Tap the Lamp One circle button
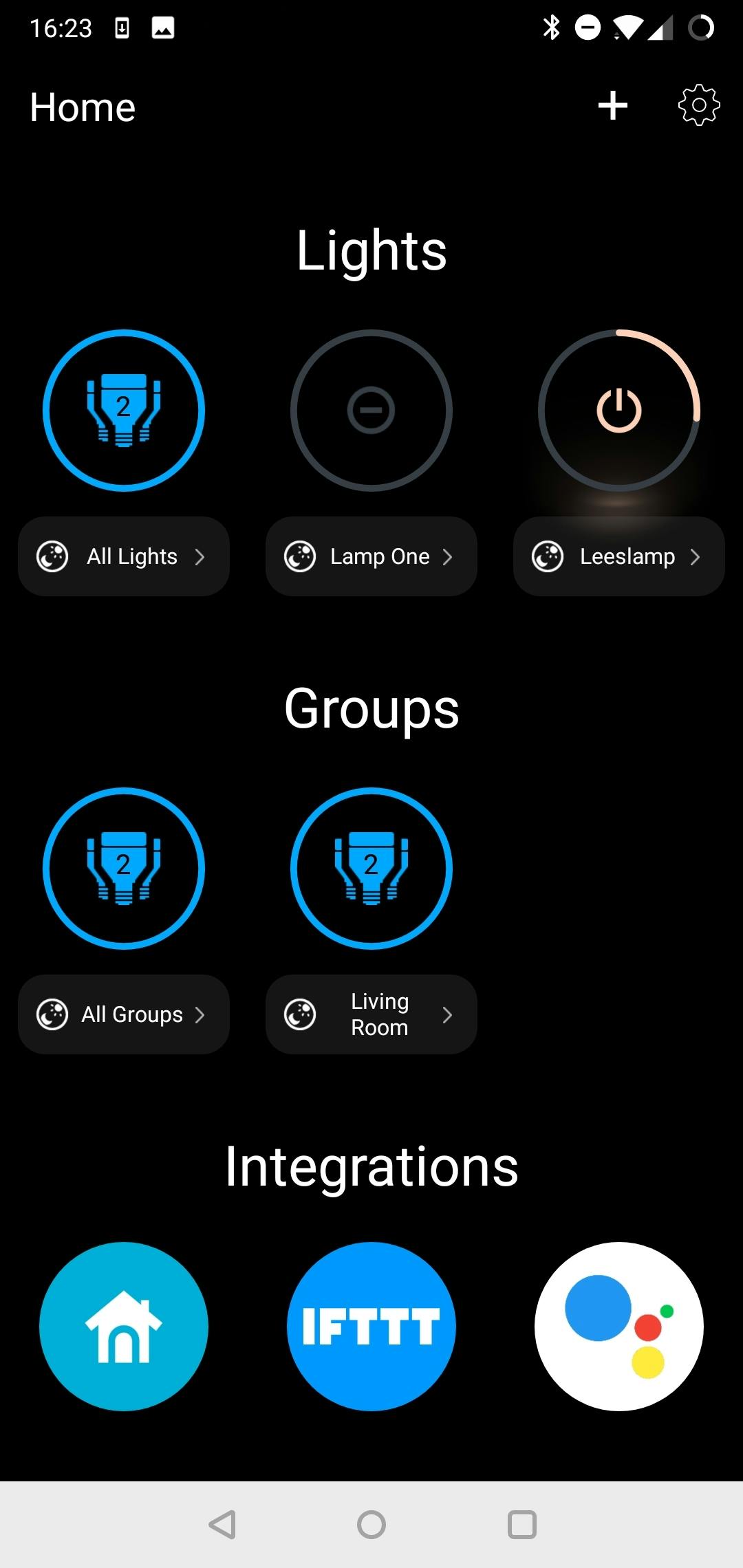The height and width of the screenshot is (1568, 743). [x=371, y=411]
